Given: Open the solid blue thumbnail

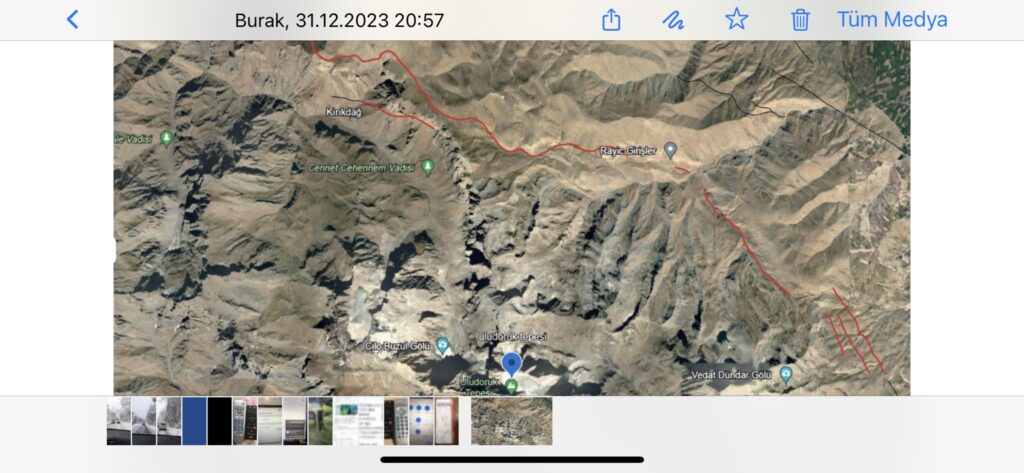Looking at the screenshot, I should 194,421.
